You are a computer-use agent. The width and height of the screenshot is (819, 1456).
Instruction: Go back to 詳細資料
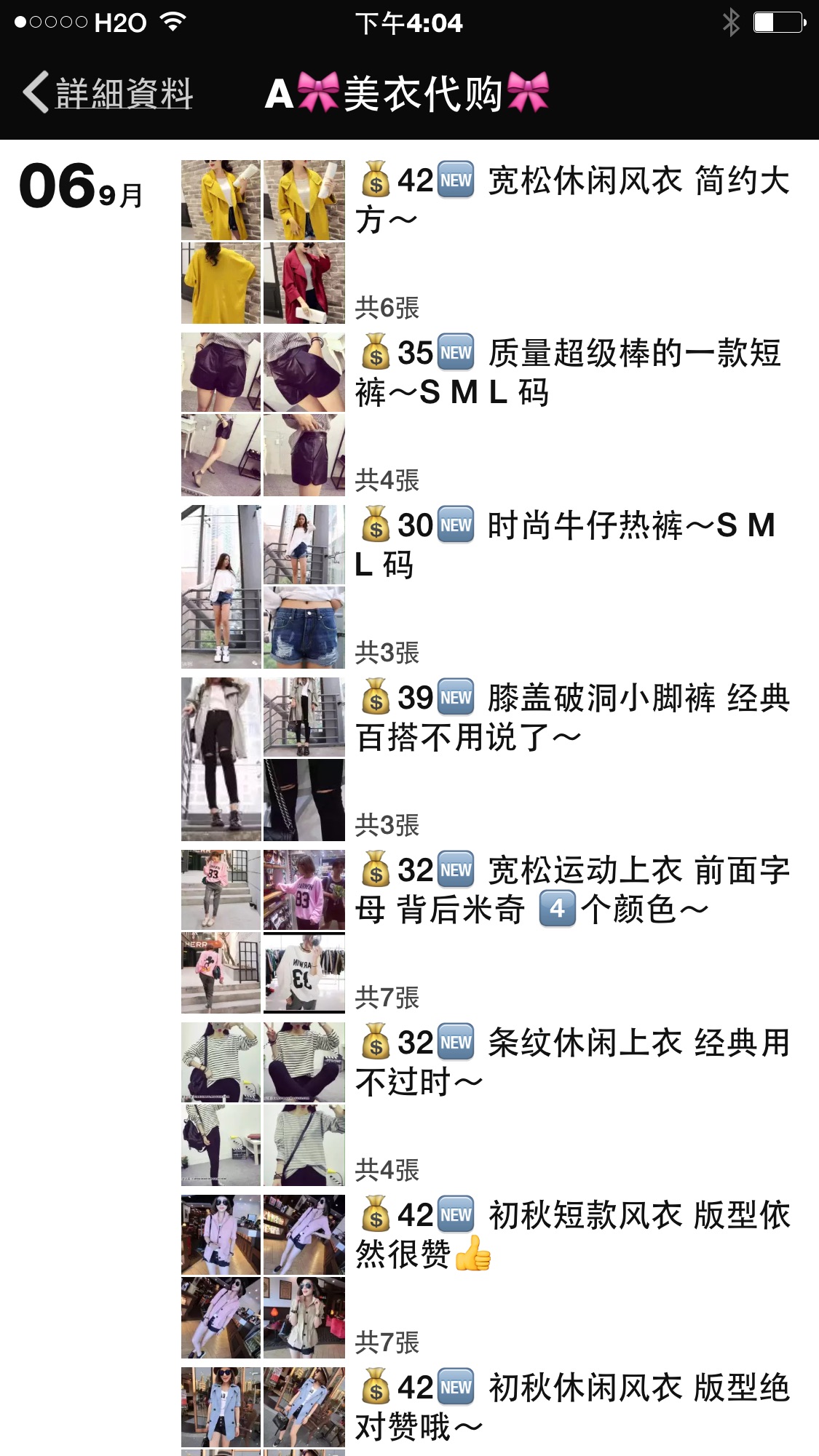108,93
